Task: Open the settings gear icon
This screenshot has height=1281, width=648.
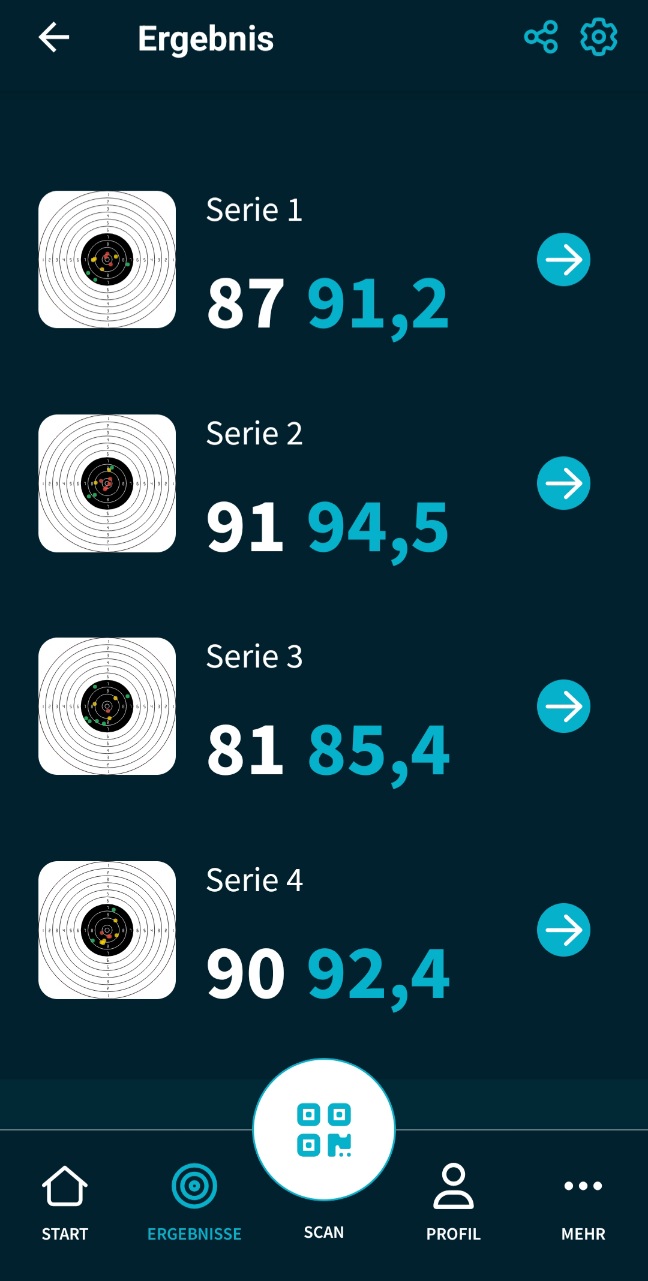Action: pos(599,38)
